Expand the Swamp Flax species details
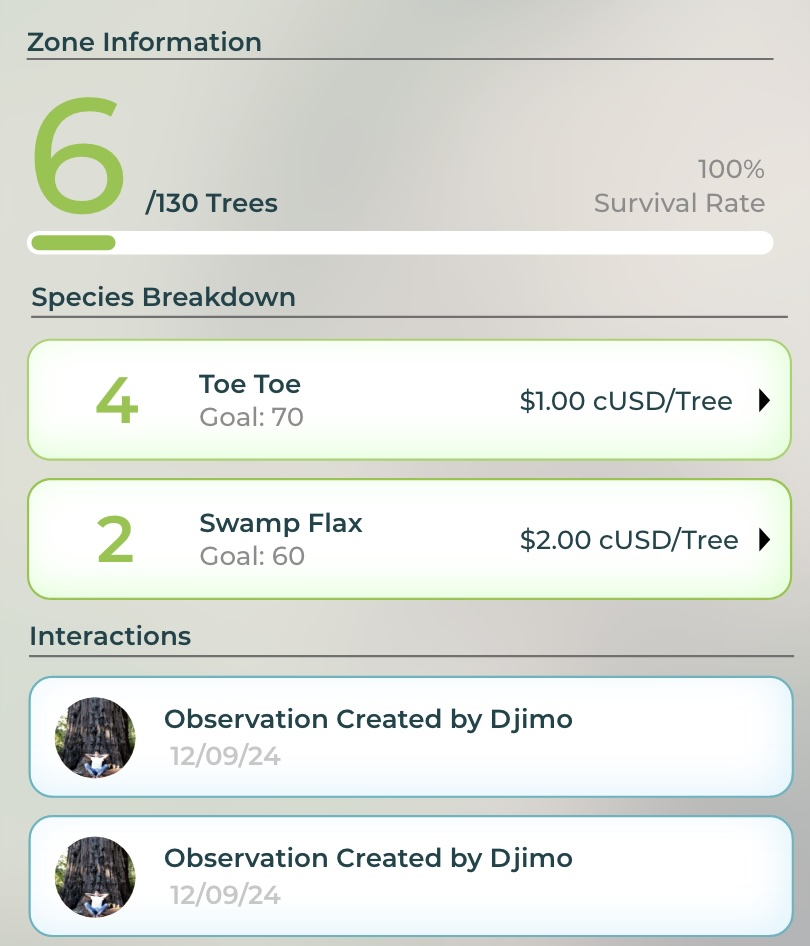 [764, 540]
